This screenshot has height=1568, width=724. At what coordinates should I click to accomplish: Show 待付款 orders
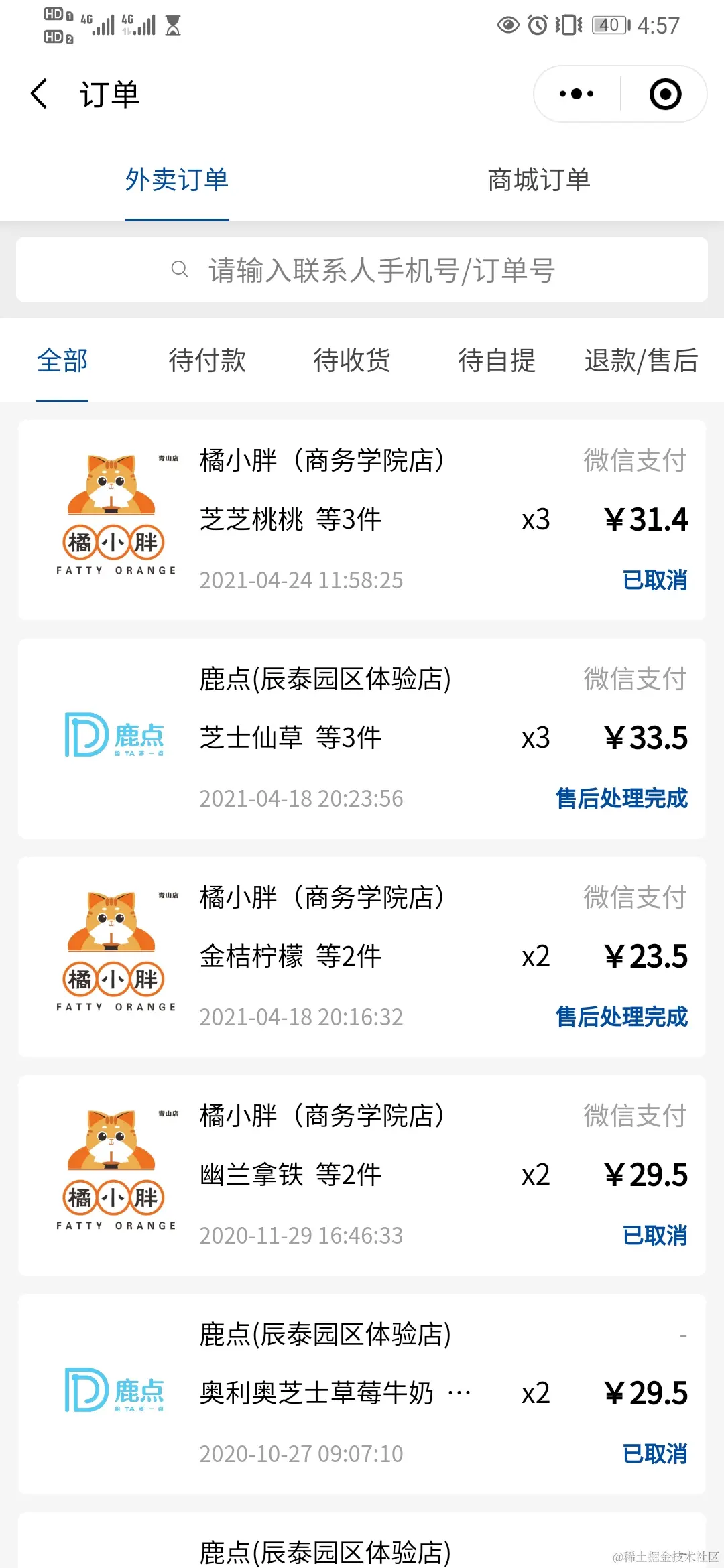[x=207, y=361]
